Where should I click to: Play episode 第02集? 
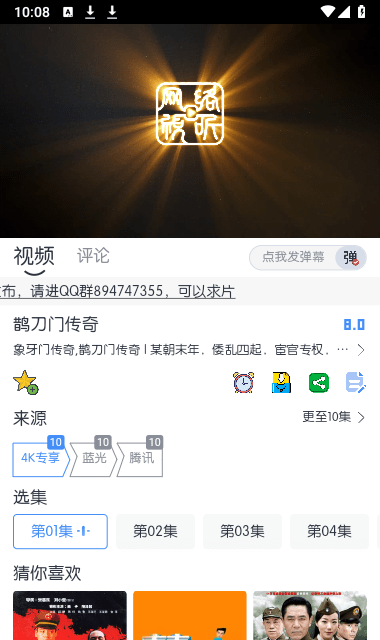155,531
